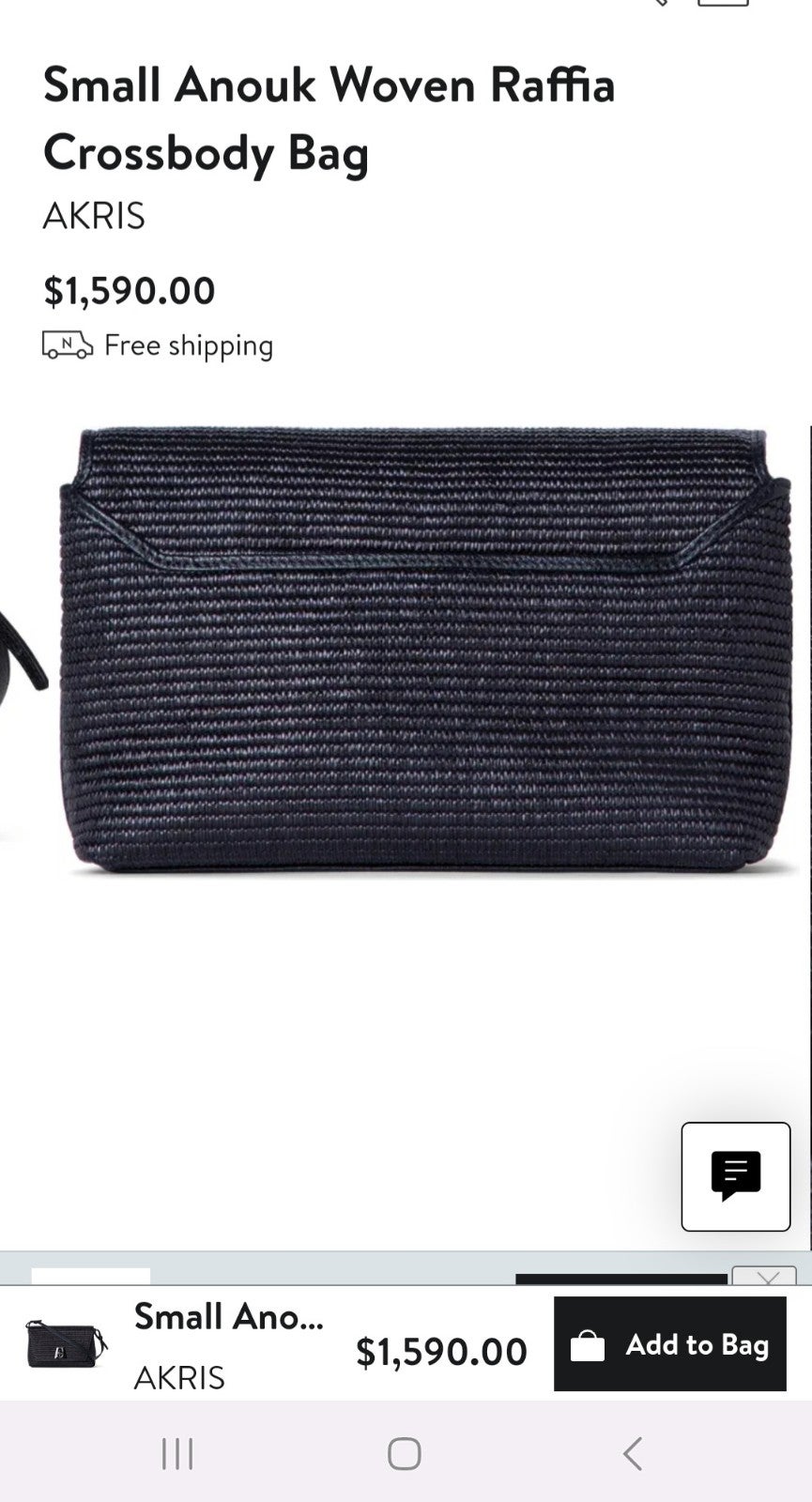Add the Akris bag to your bag
Viewport: 812px width, 1502px height.
[669, 1344]
